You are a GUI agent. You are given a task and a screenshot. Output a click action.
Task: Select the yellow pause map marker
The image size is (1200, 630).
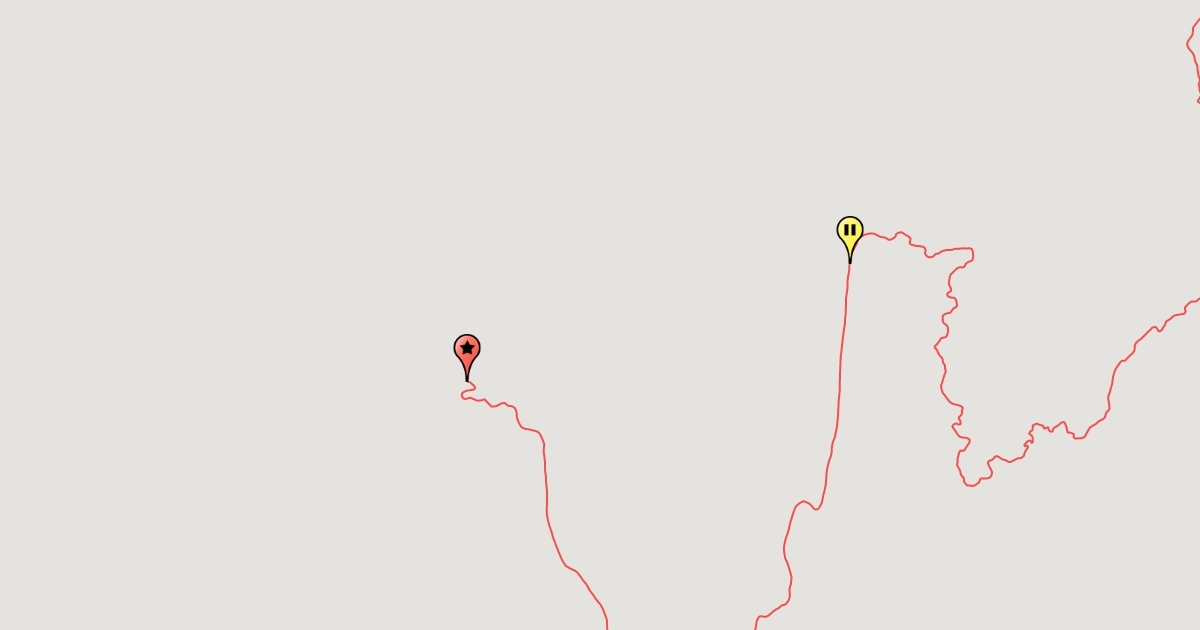pos(850,232)
